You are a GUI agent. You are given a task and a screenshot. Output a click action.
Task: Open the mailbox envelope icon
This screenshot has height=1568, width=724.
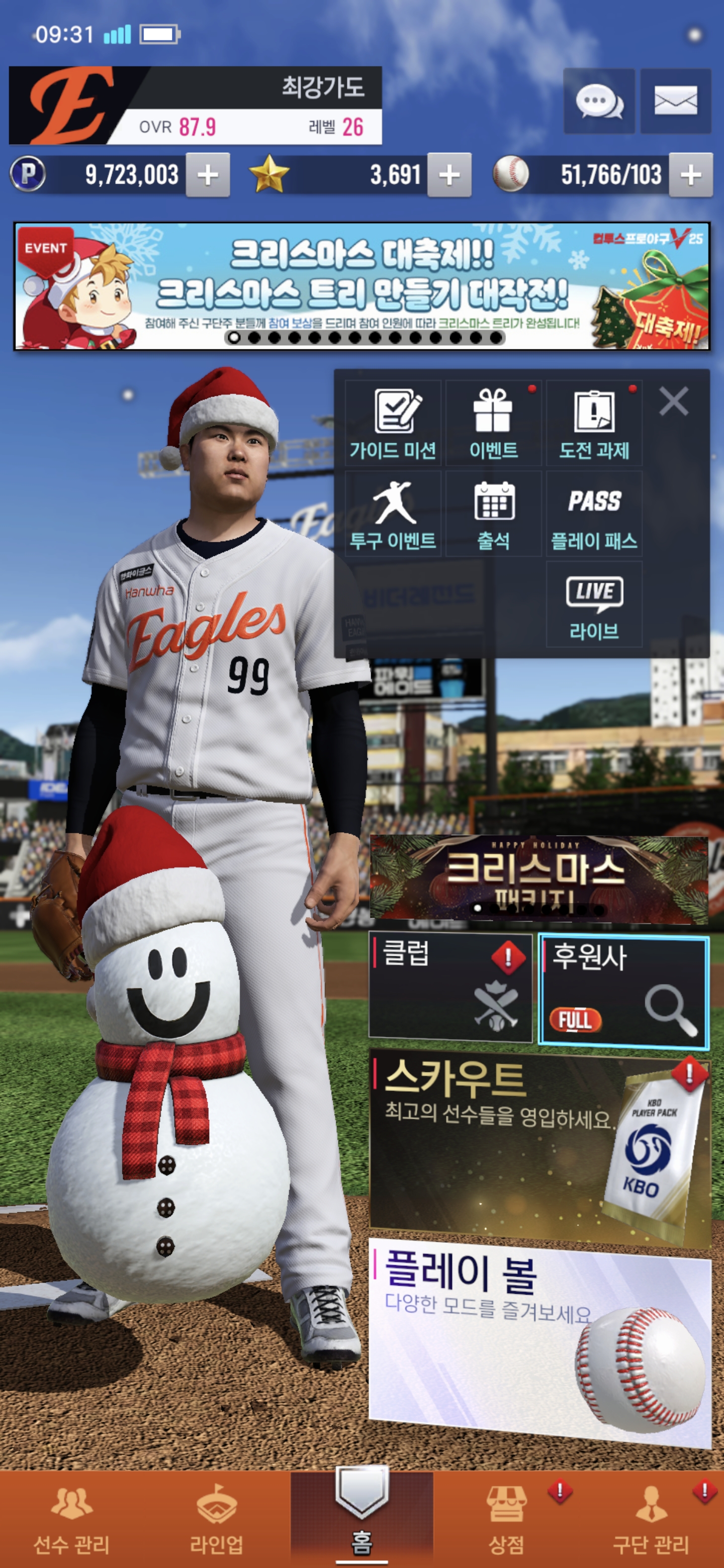pos(675,101)
